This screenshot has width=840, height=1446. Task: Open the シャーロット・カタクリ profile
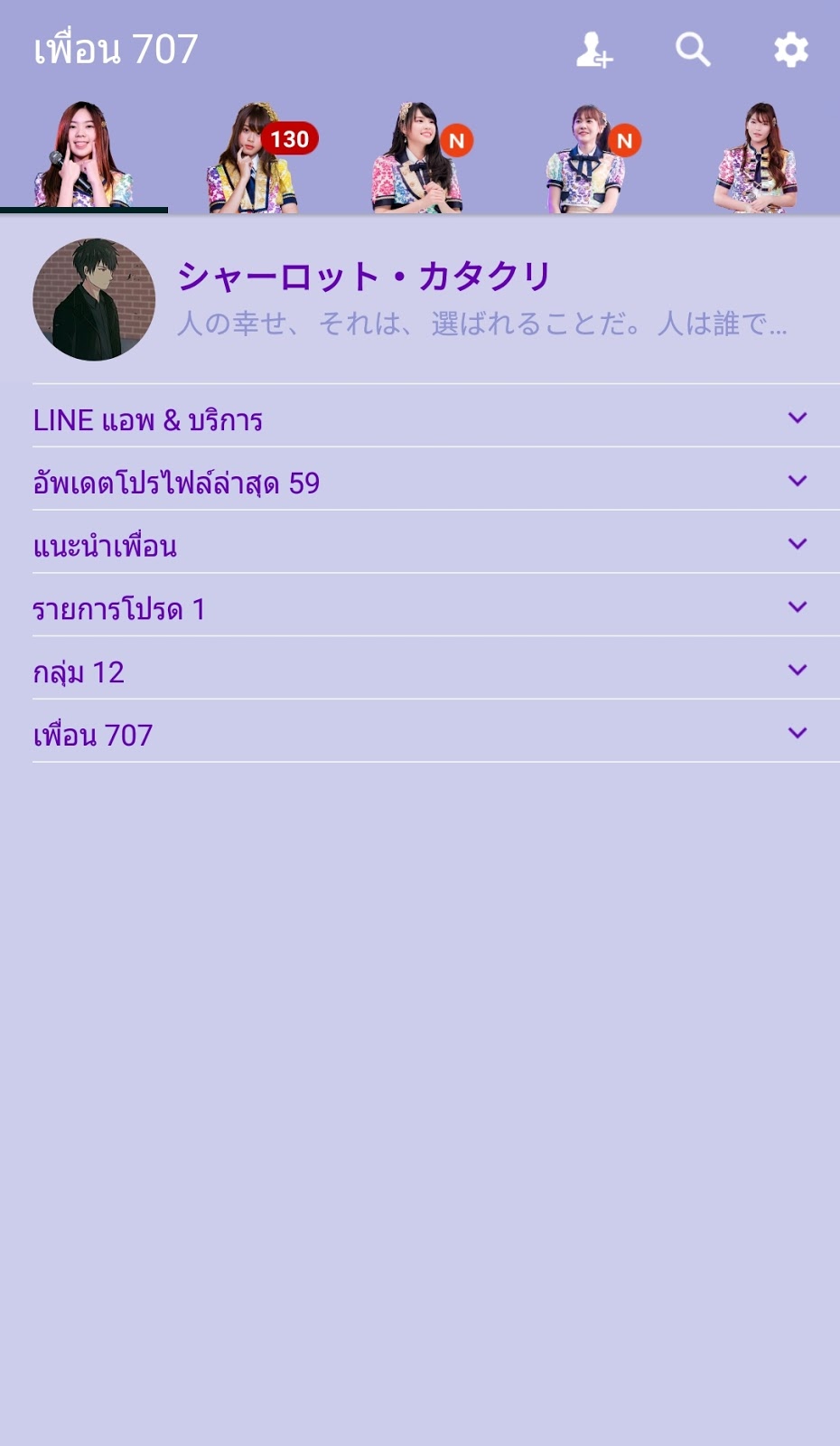click(x=420, y=299)
